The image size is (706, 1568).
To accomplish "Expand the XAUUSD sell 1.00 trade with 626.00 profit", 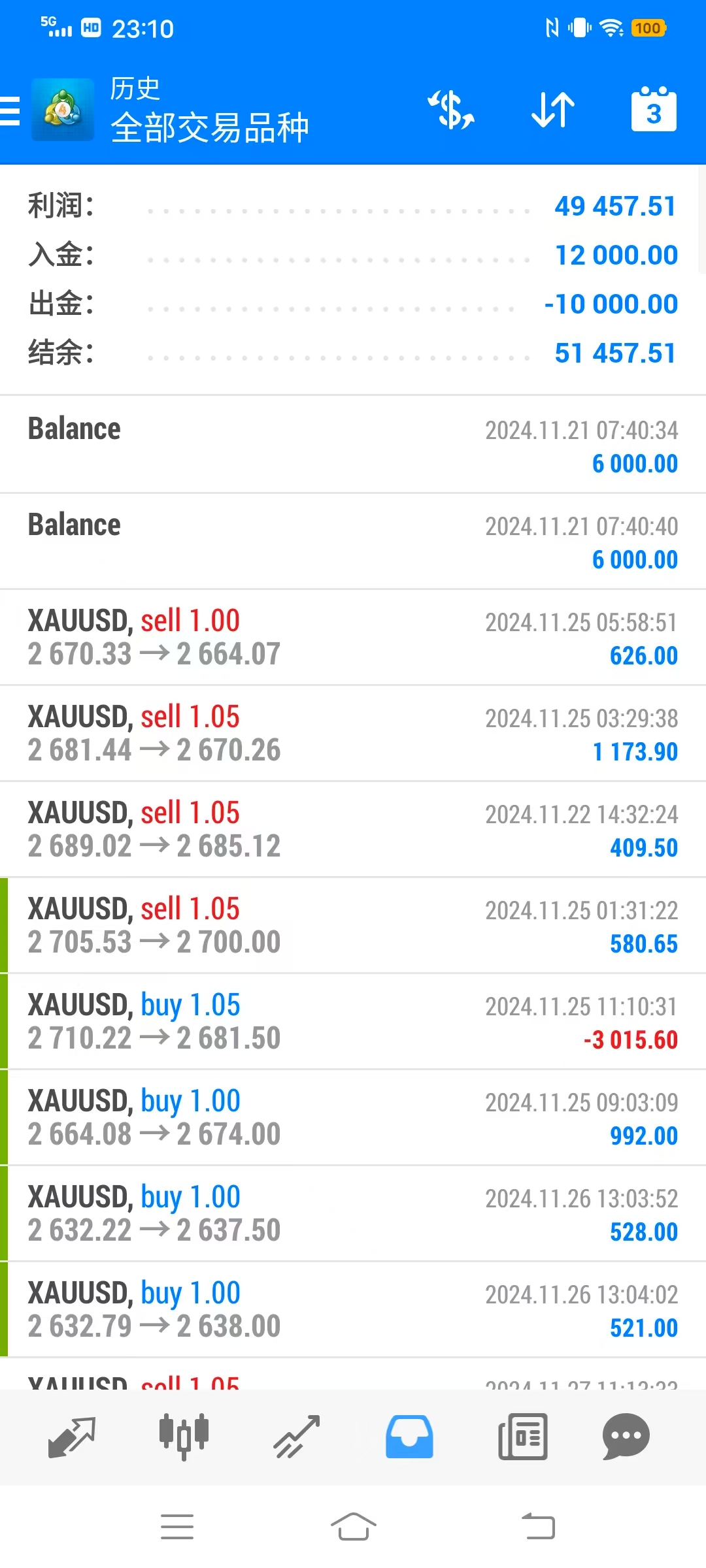I will pos(353,637).
